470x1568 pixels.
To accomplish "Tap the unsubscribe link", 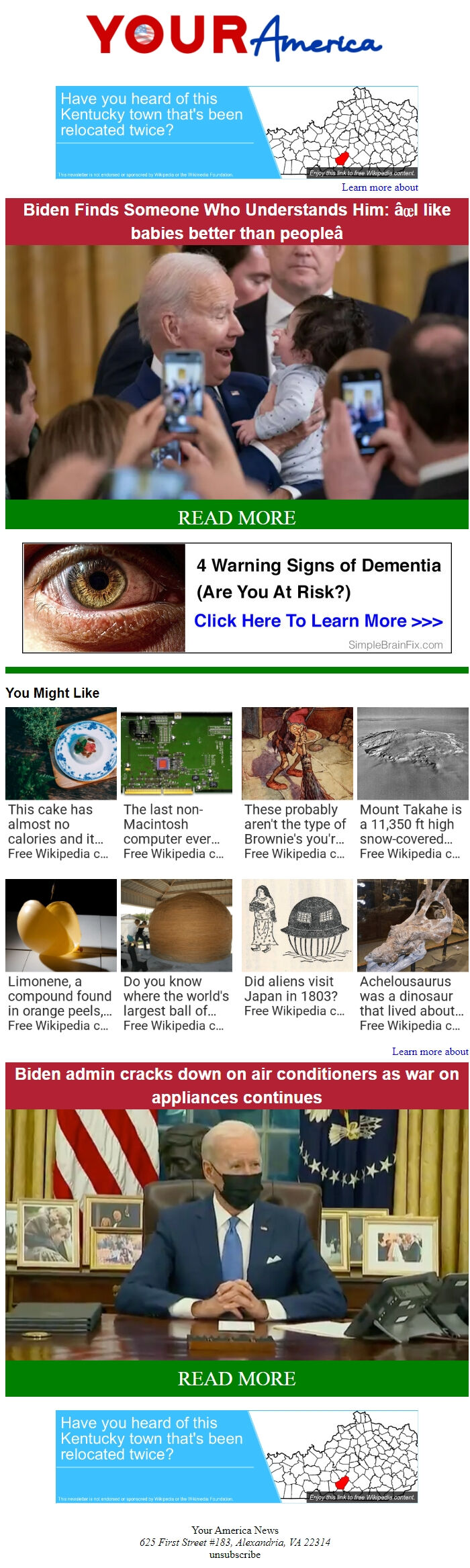I will pyautogui.click(x=234, y=1554).
